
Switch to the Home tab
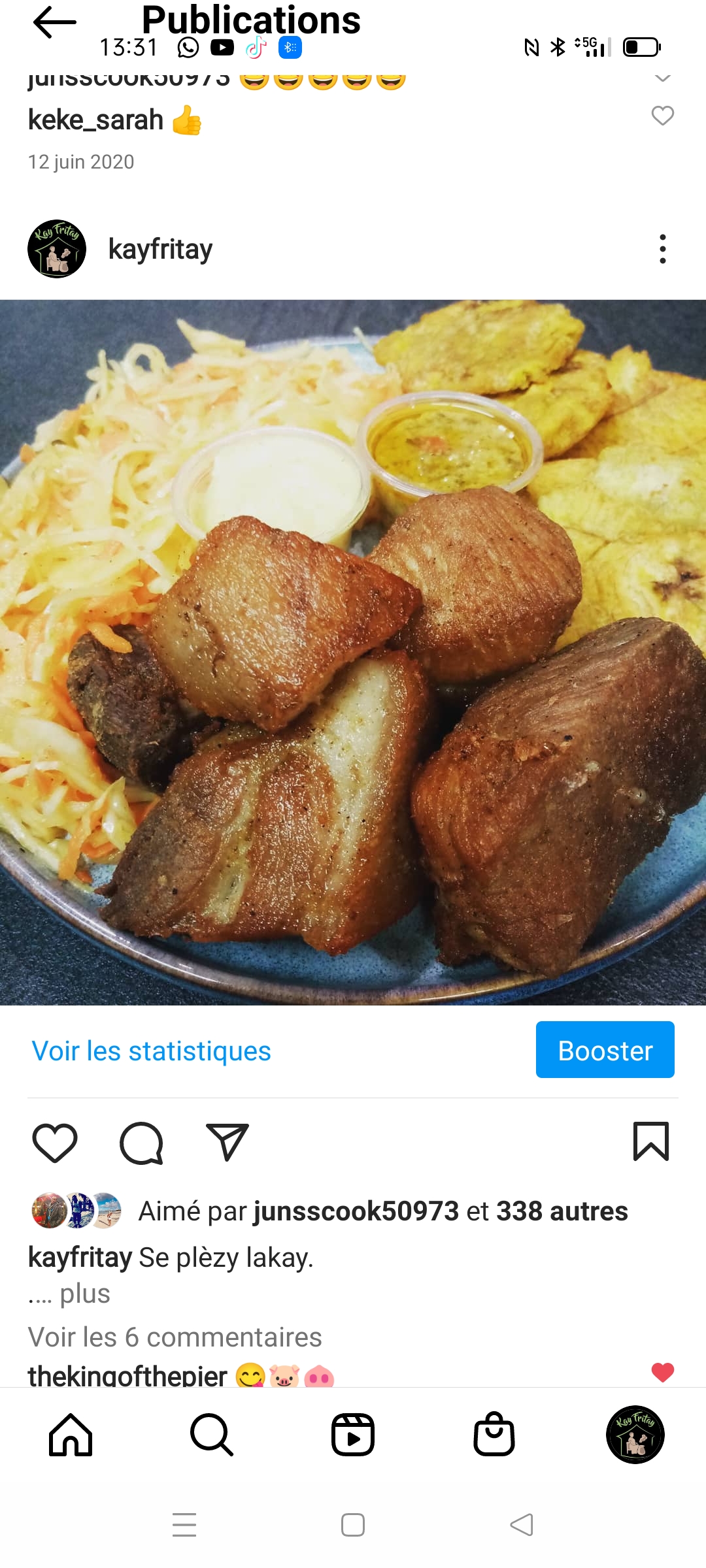pos(71,1435)
